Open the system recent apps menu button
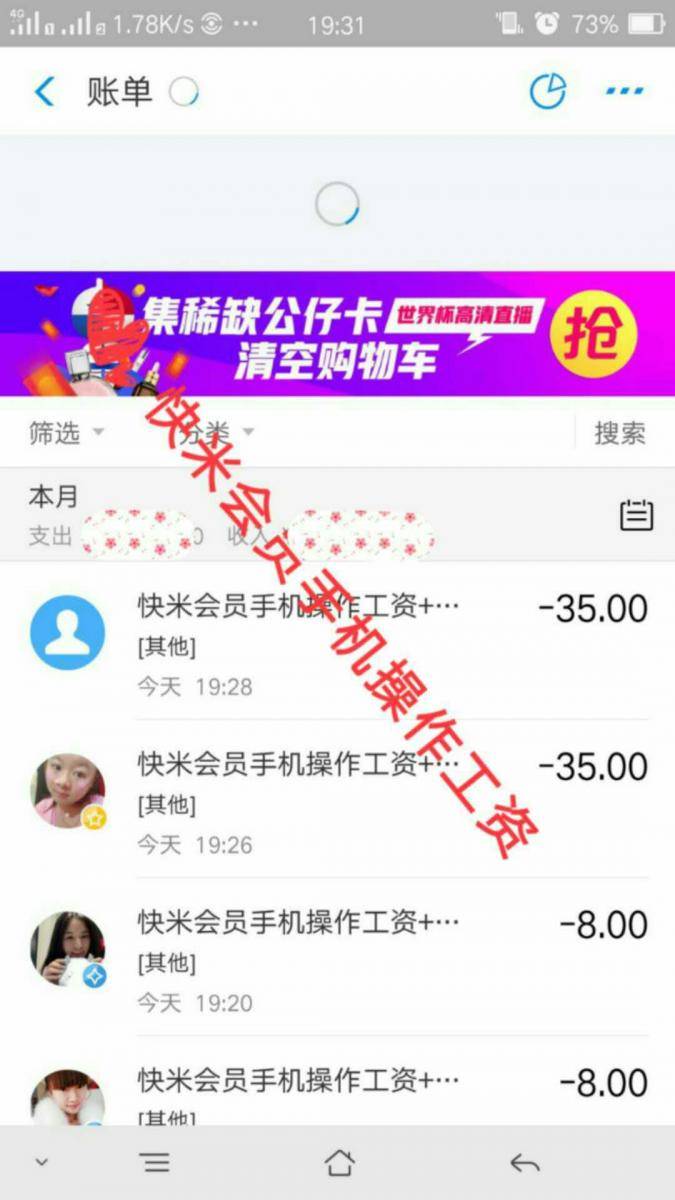This screenshot has height=1200, width=675. tap(155, 1162)
